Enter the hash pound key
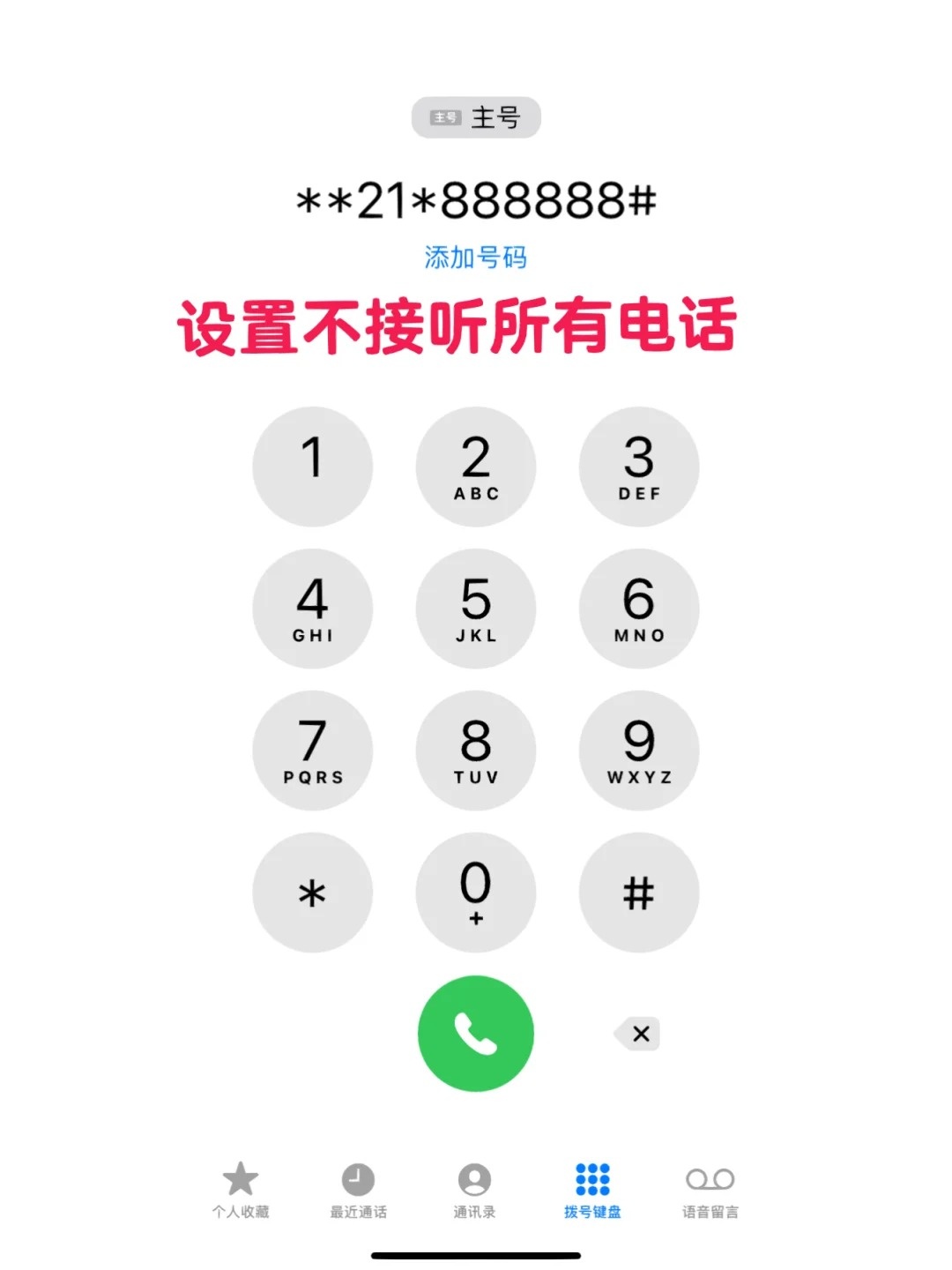Screen dimensions: 952x1270 tap(639, 893)
